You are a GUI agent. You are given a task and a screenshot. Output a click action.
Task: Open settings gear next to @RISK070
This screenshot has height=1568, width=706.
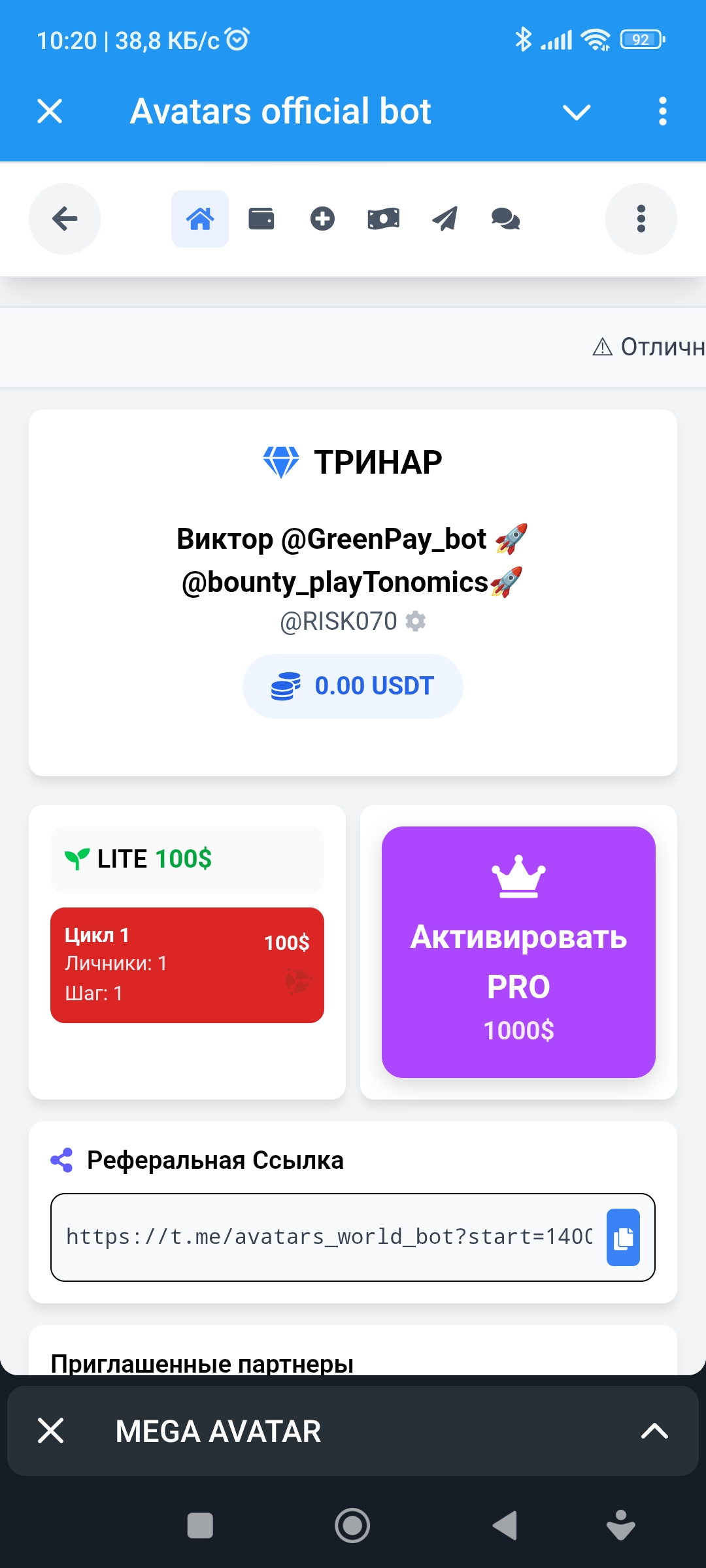click(416, 621)
